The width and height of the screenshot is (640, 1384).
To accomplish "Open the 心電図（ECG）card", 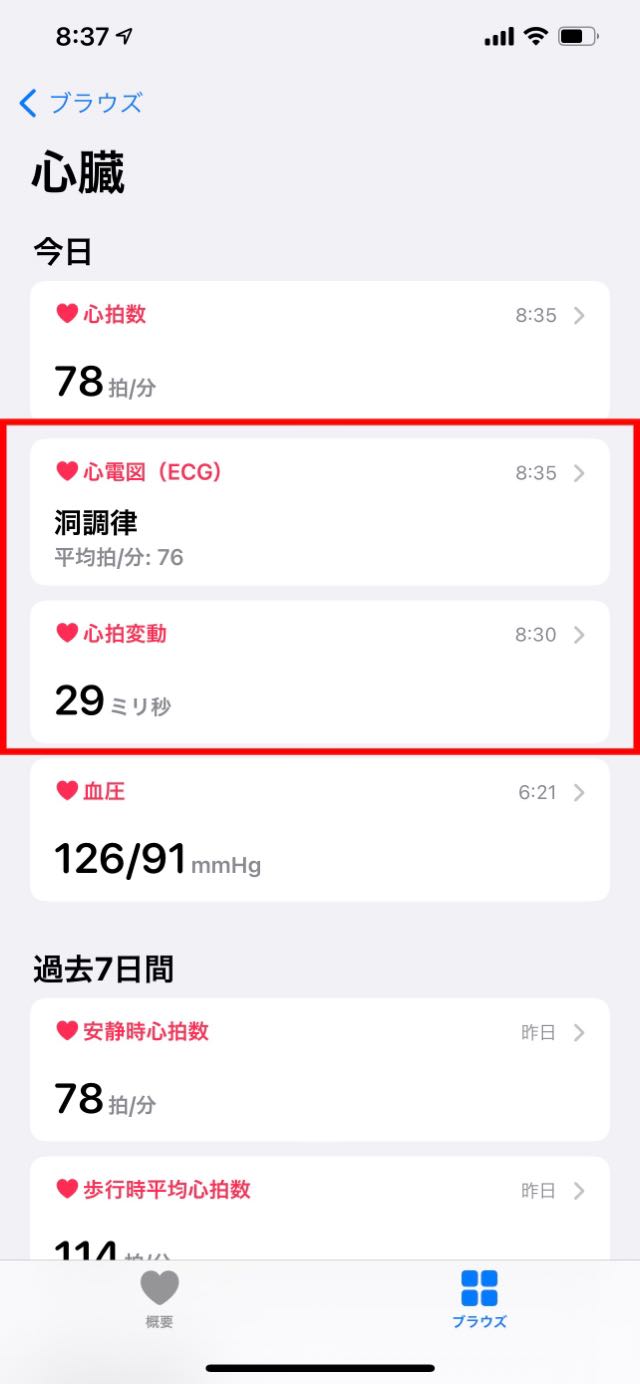I will click(320, 512).
